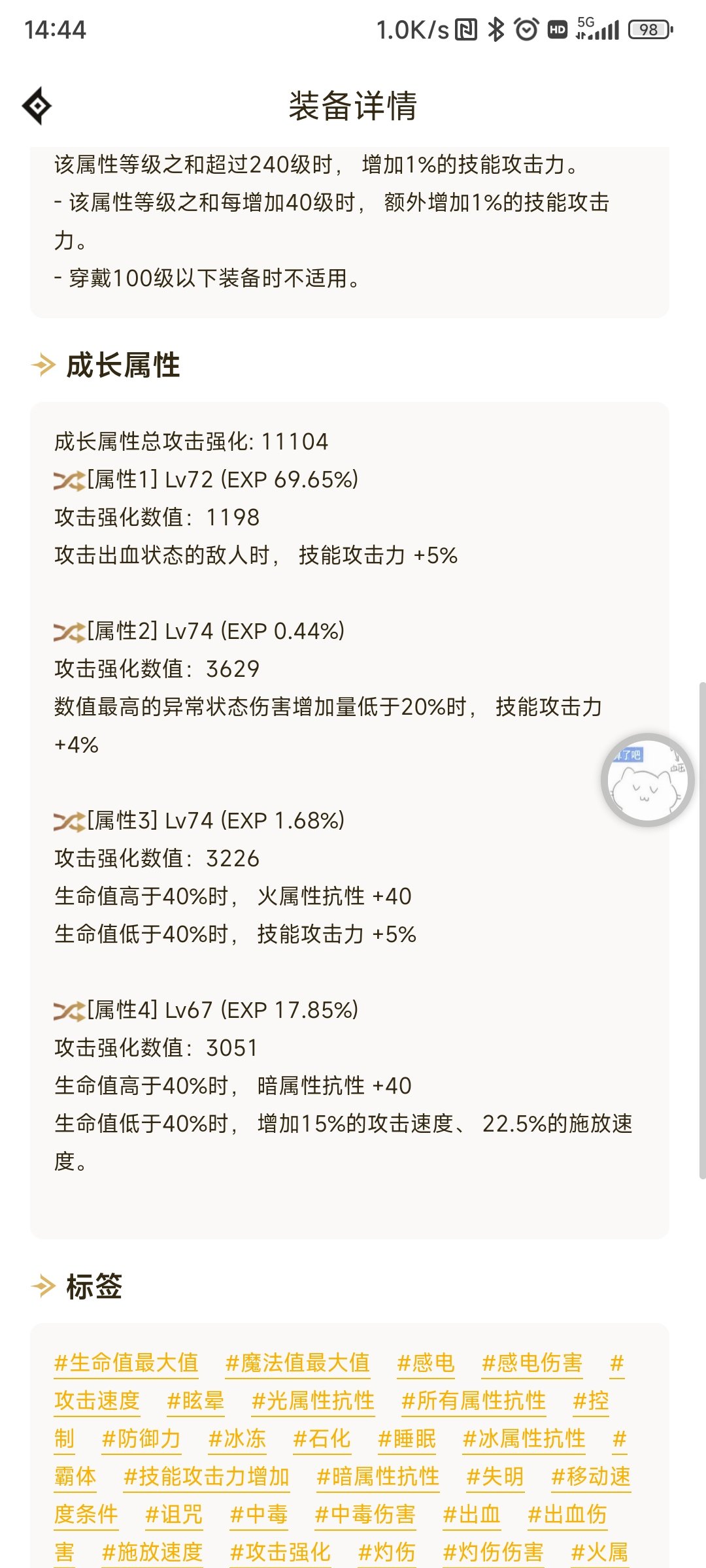Select the #睡眠 tag
The width and height of the screenshot is (706, 1568).
click(407, 1439)
